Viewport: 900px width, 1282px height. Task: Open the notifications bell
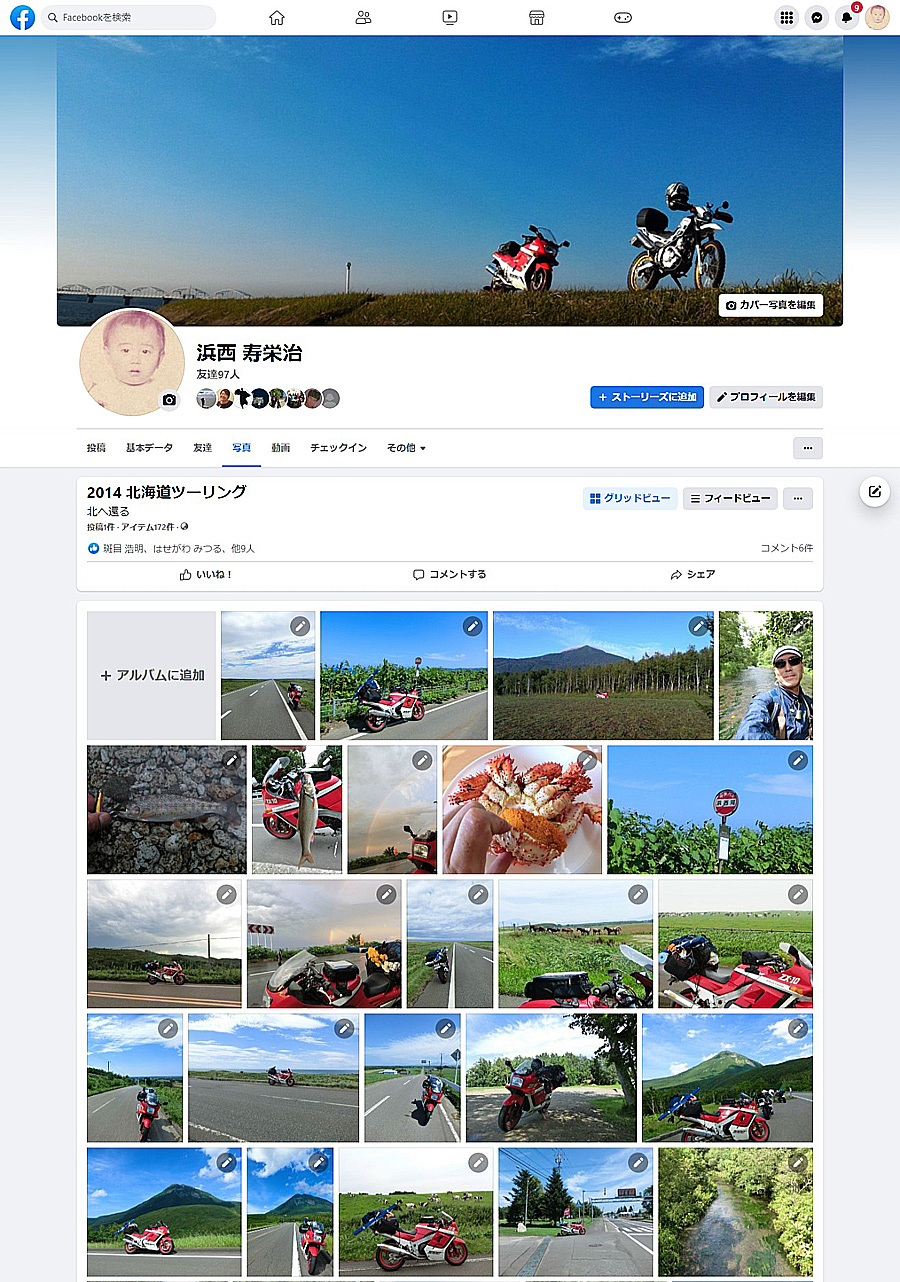847,17
